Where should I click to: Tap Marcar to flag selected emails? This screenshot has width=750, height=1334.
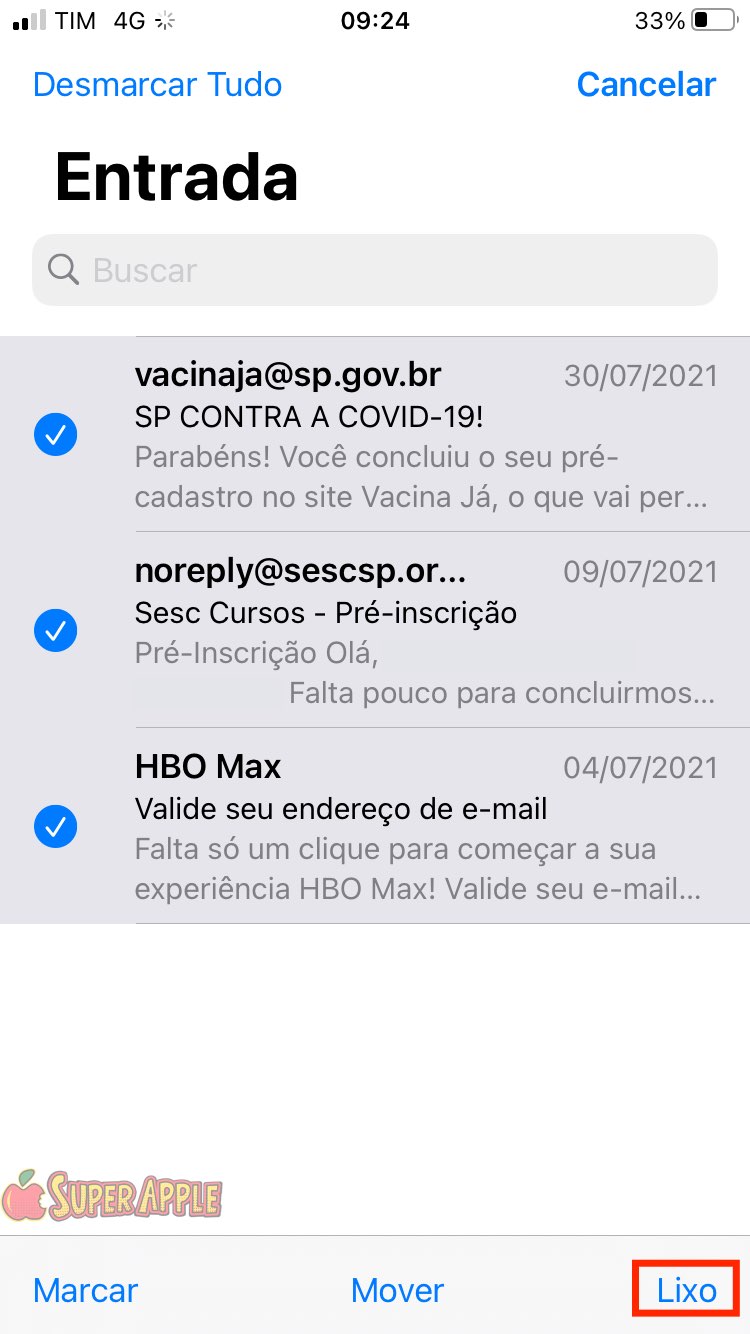pos(85,1290)
